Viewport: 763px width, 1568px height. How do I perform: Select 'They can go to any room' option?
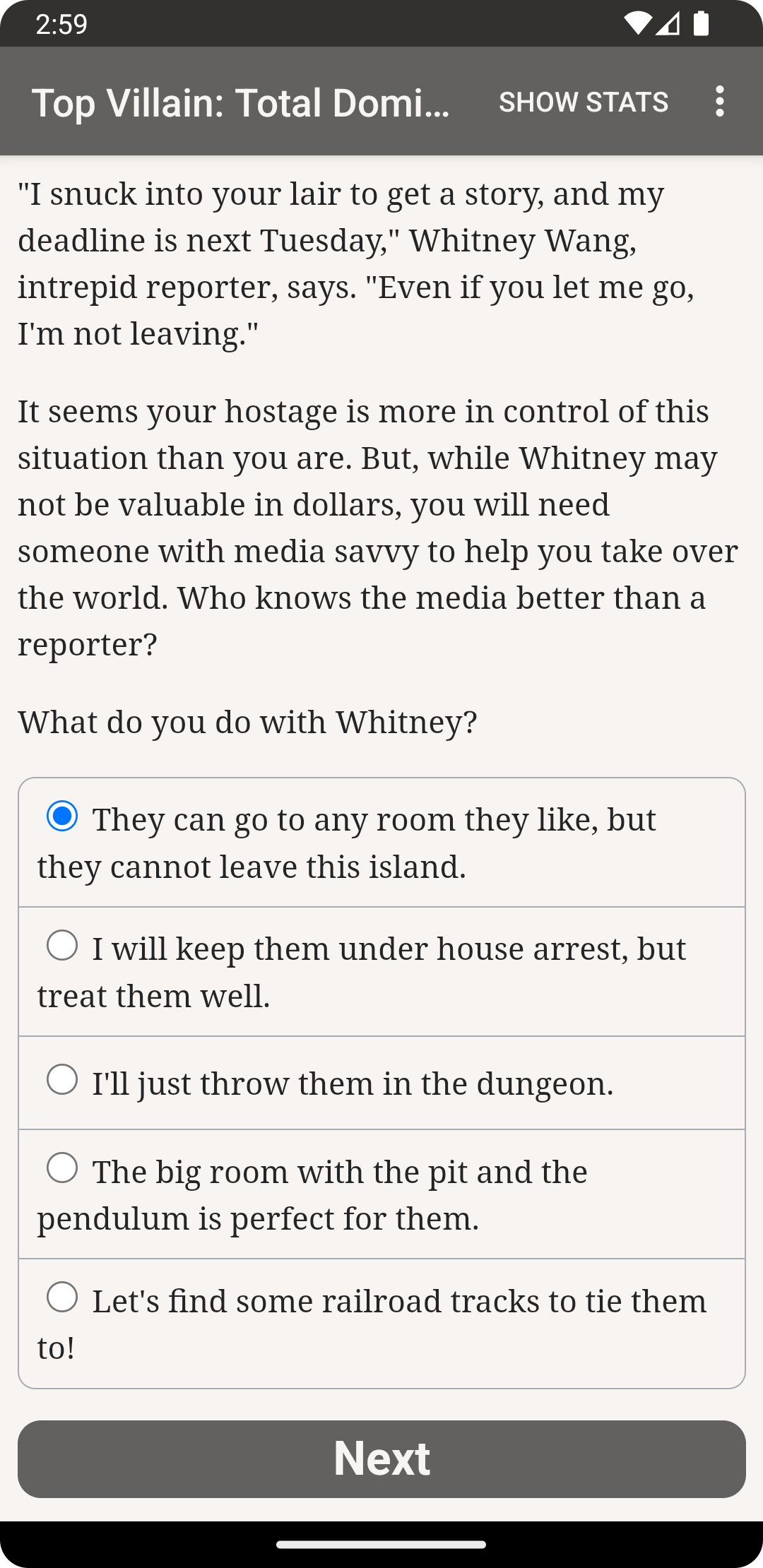[62, 817]
